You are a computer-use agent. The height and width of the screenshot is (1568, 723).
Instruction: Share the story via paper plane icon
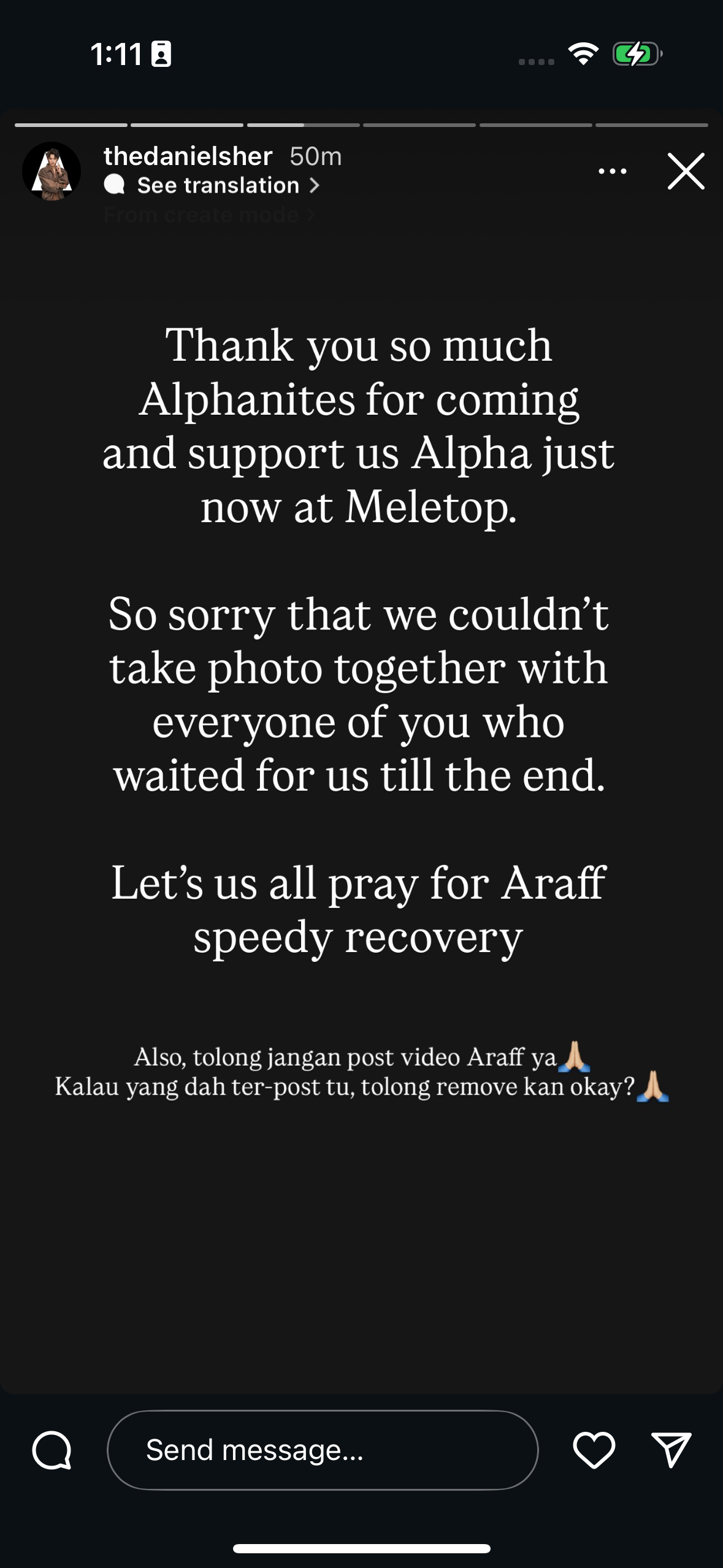(671, 1450)
